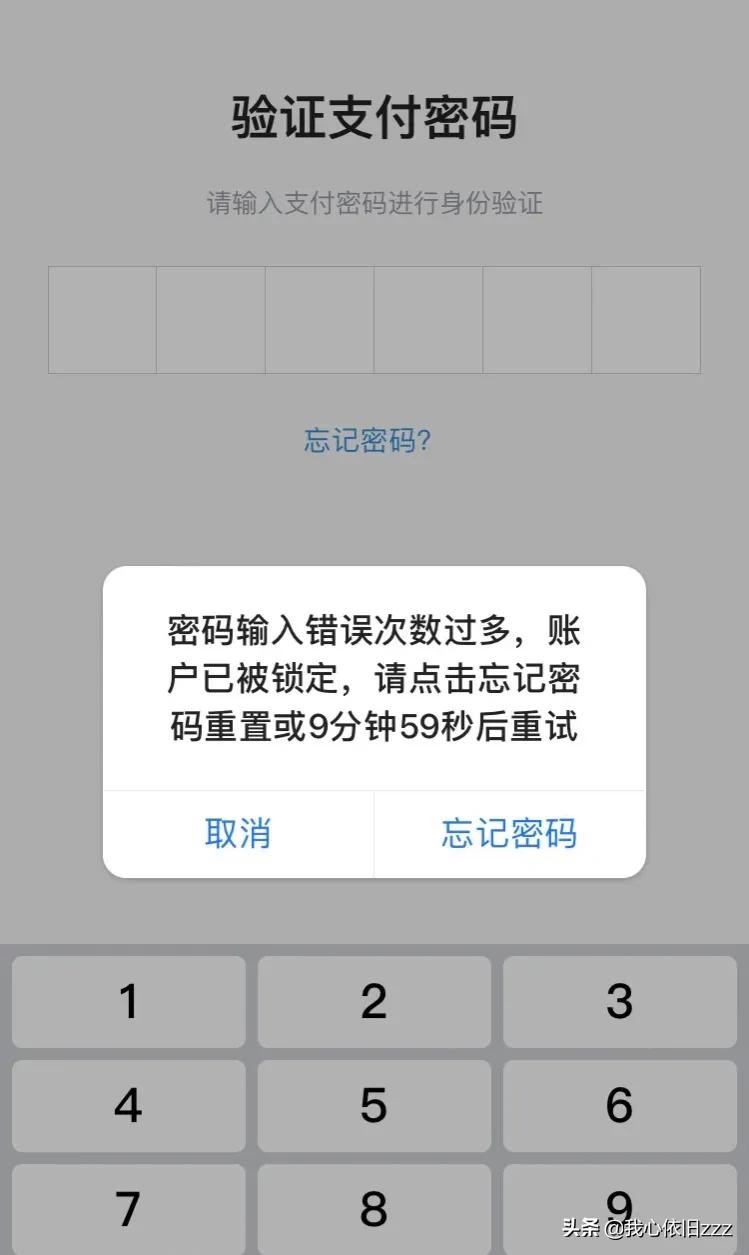Enter digit 1 on the keypad
749x1255 pixels.
[128, 1001]
